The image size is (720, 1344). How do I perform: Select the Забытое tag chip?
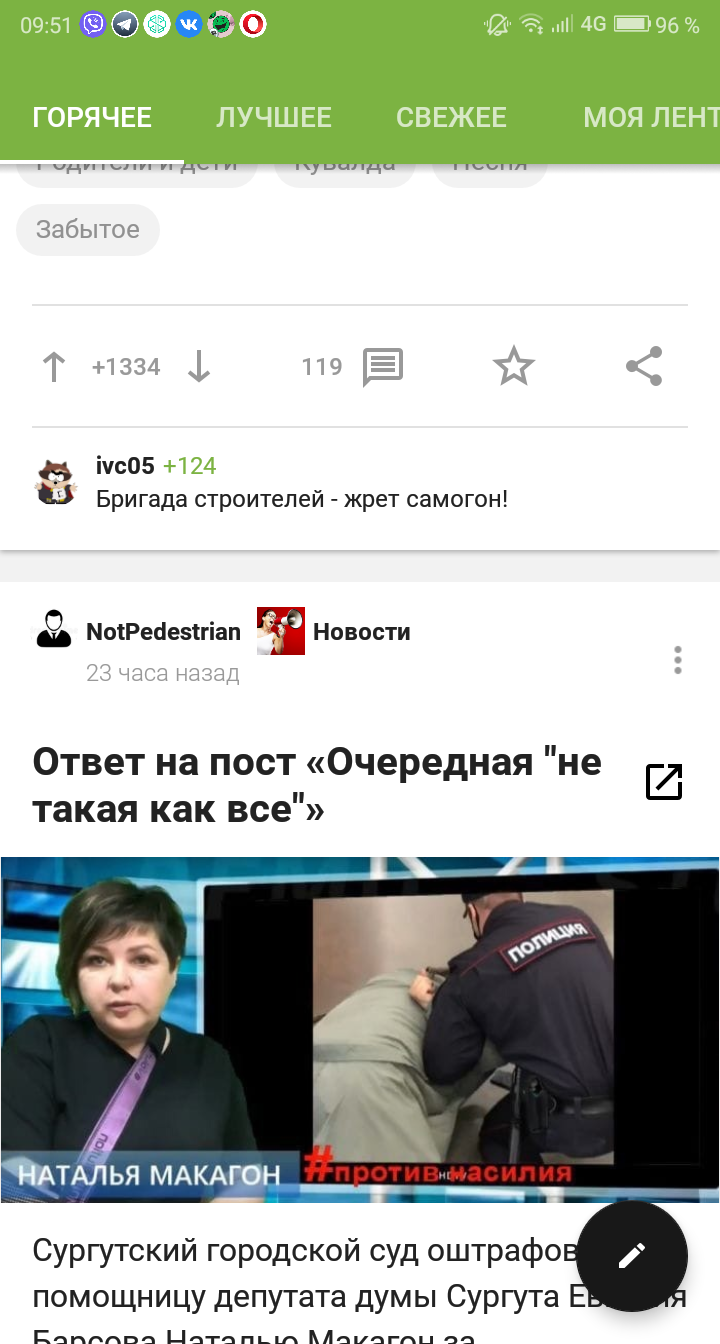(88, 229)
